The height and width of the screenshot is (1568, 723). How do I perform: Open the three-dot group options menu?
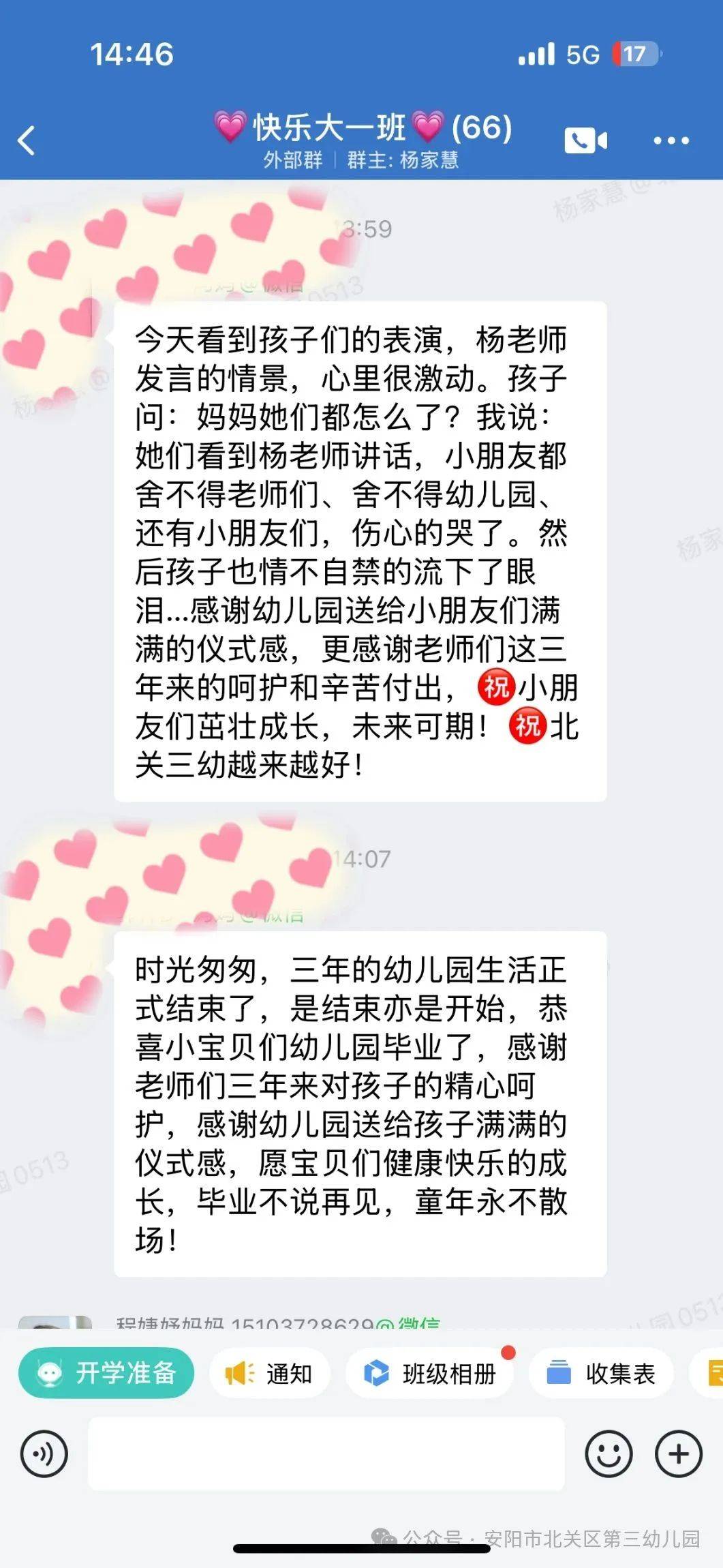point(671,141)
